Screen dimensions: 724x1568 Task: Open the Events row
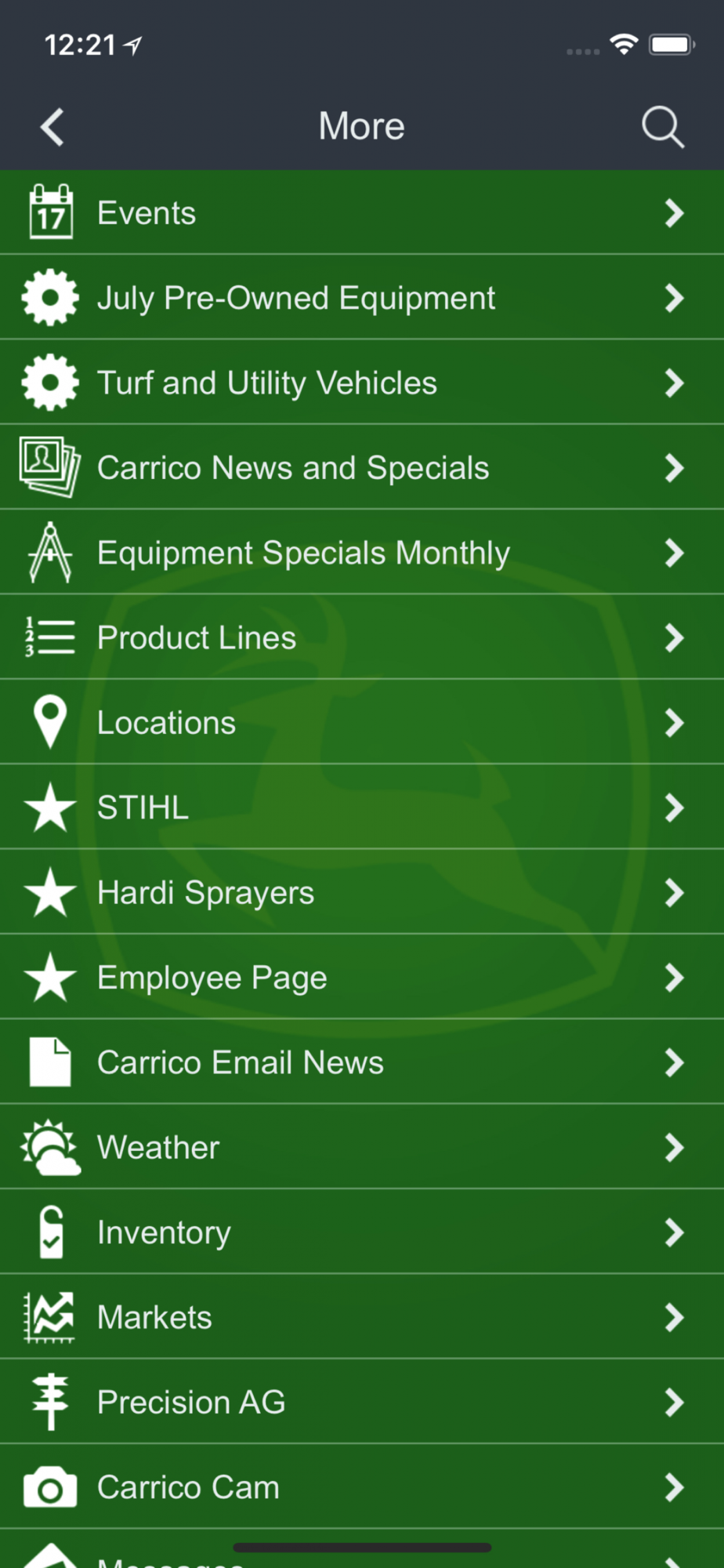pos(362,212)
